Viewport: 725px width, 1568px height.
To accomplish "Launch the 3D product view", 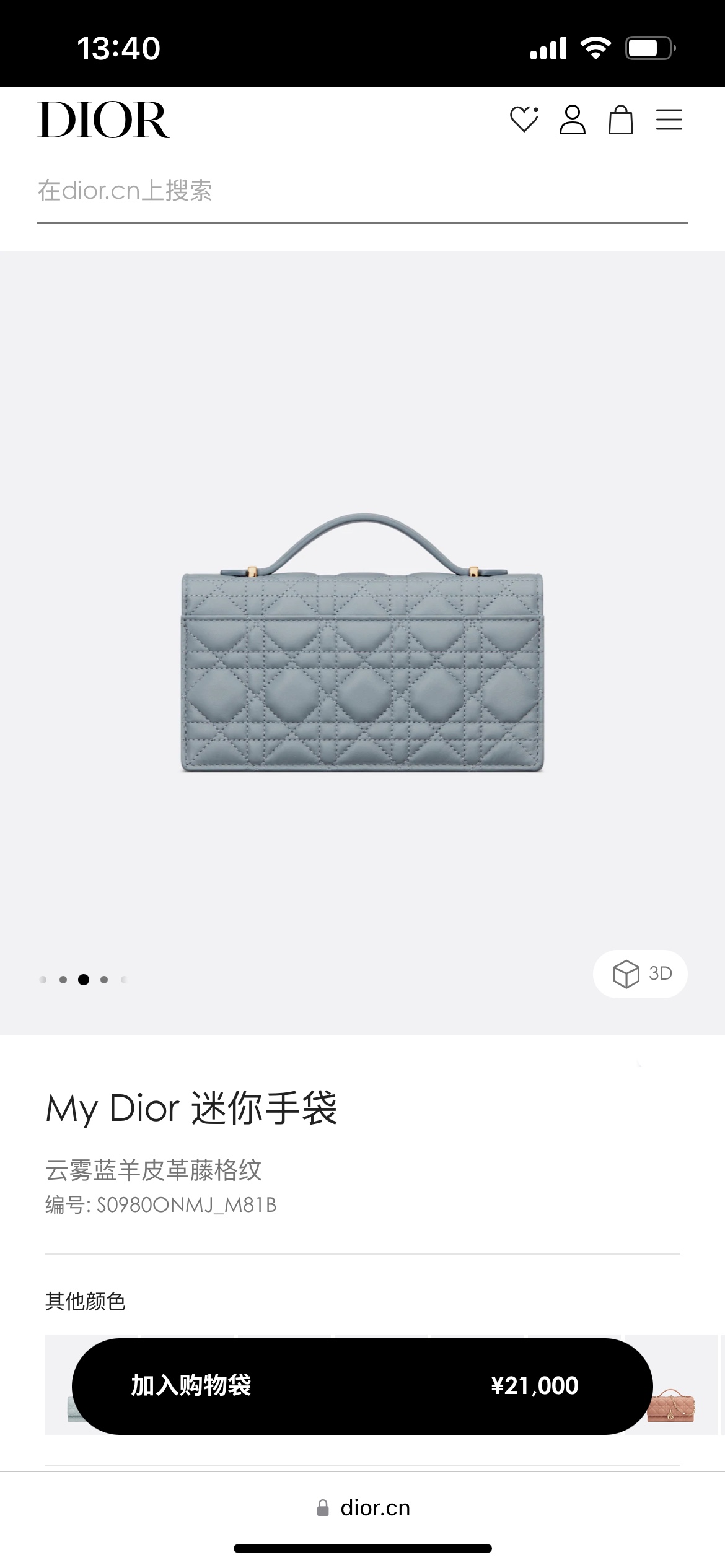I will click(x=640, y=973).
